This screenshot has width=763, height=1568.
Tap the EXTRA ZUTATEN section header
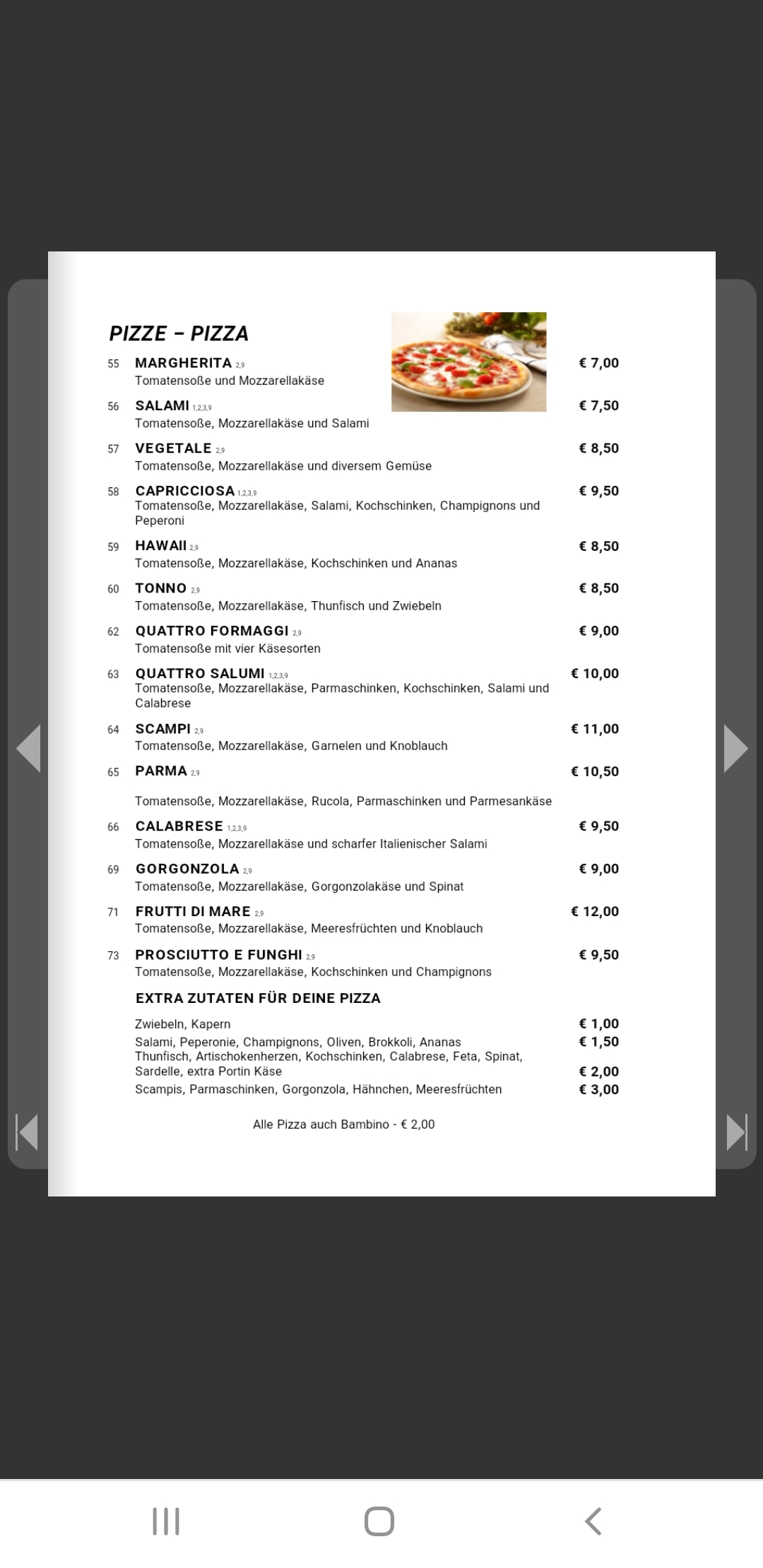[259, 998]
